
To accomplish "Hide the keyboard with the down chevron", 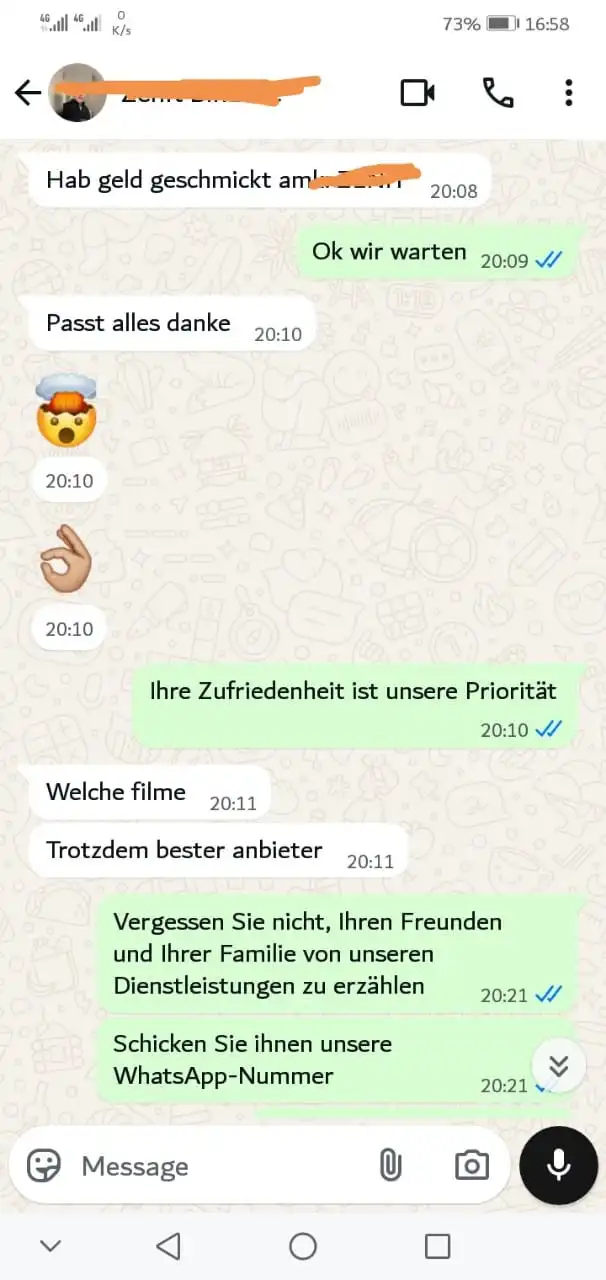I will pos(50,1246).
